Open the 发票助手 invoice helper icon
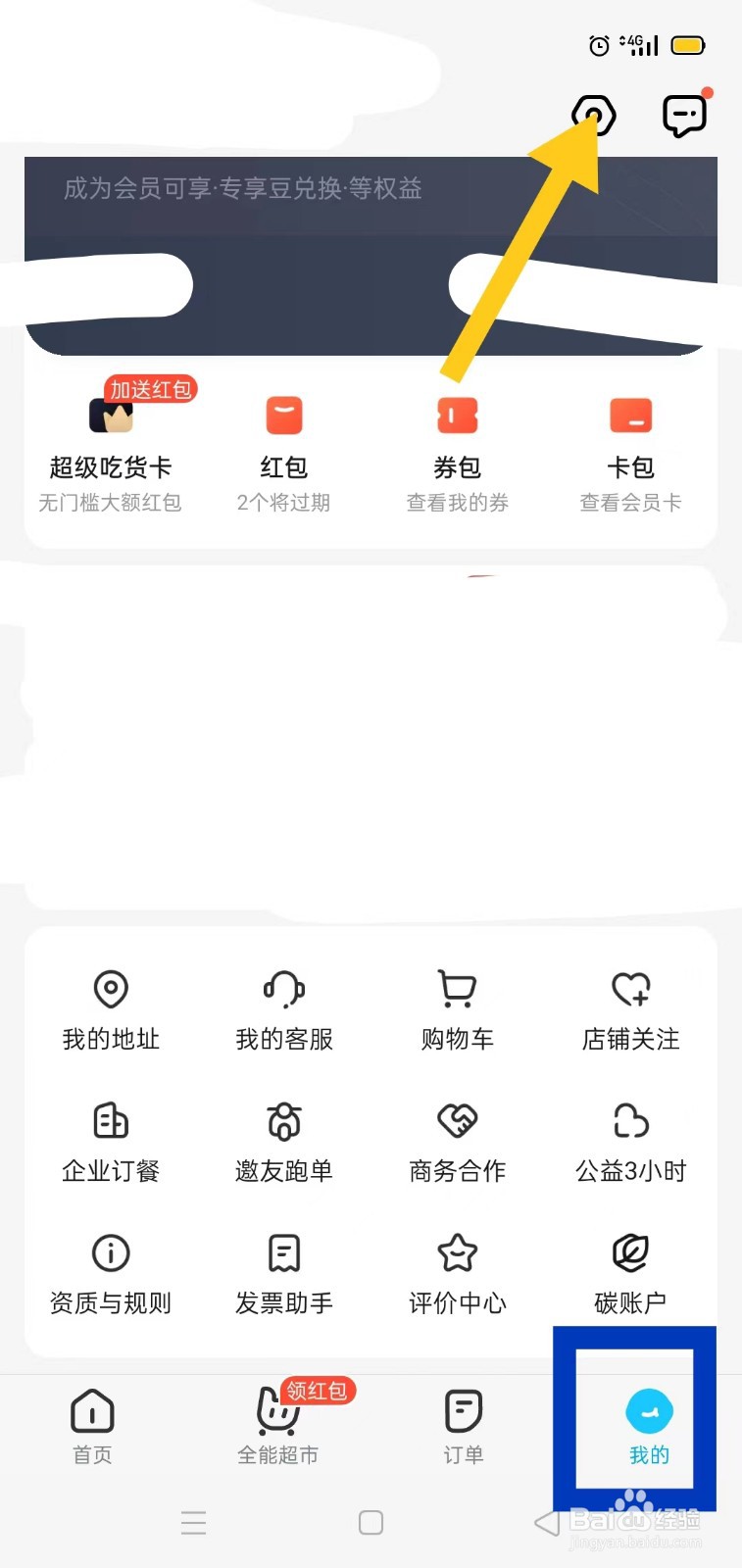The image size is (742, 1568). coord(283,1269)
